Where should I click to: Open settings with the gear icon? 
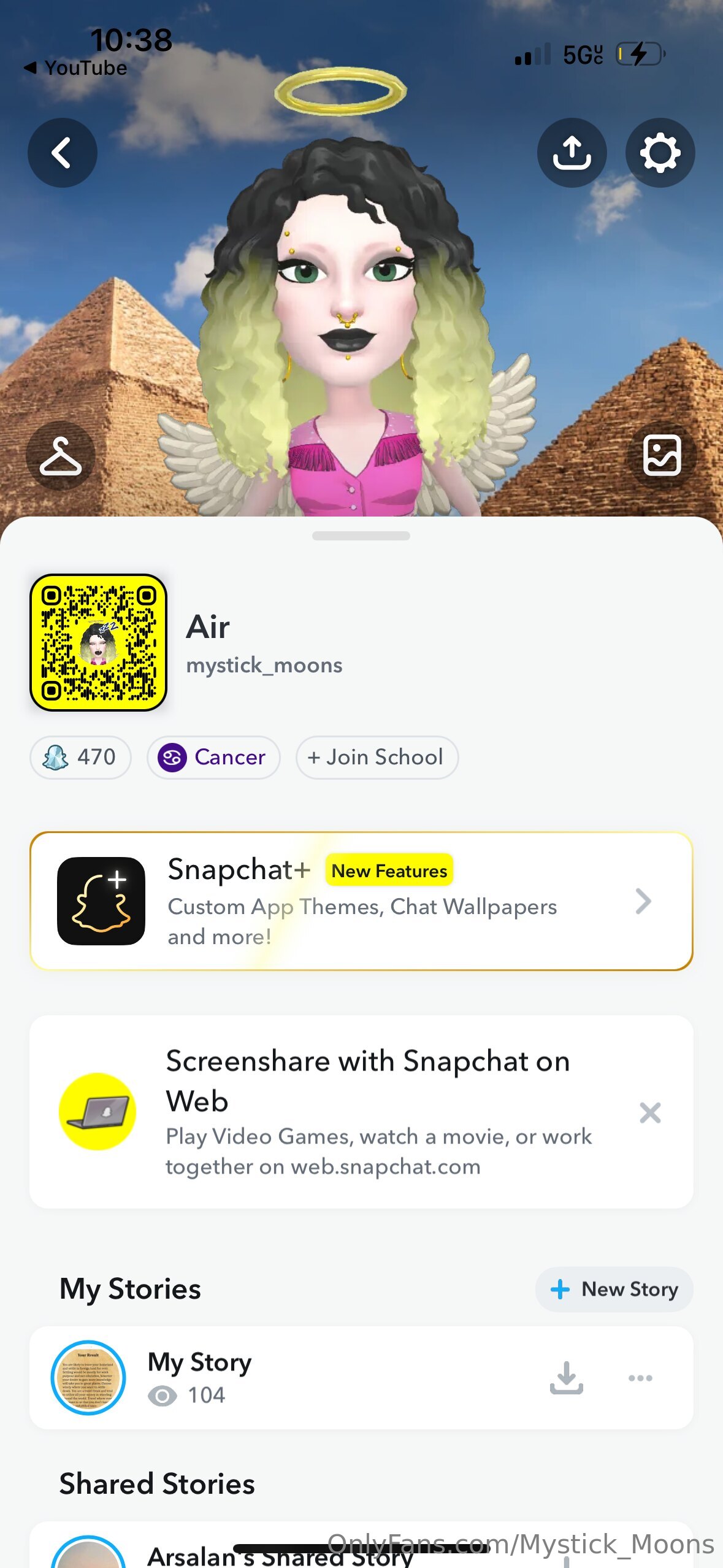pos(660,153)
